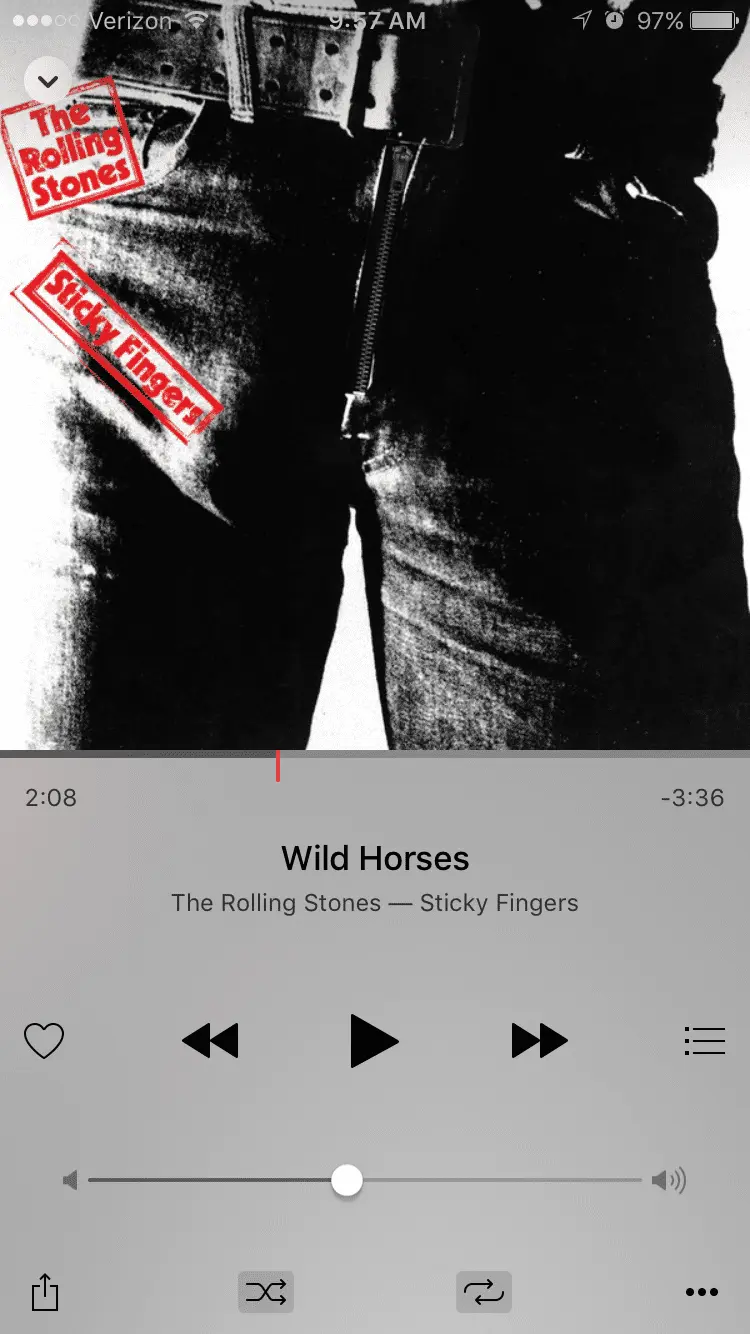Collapse the Now Playing screen with down chevron
Image resolution: width=750 pixels, height=1334 pixels.
coord(47,81)
